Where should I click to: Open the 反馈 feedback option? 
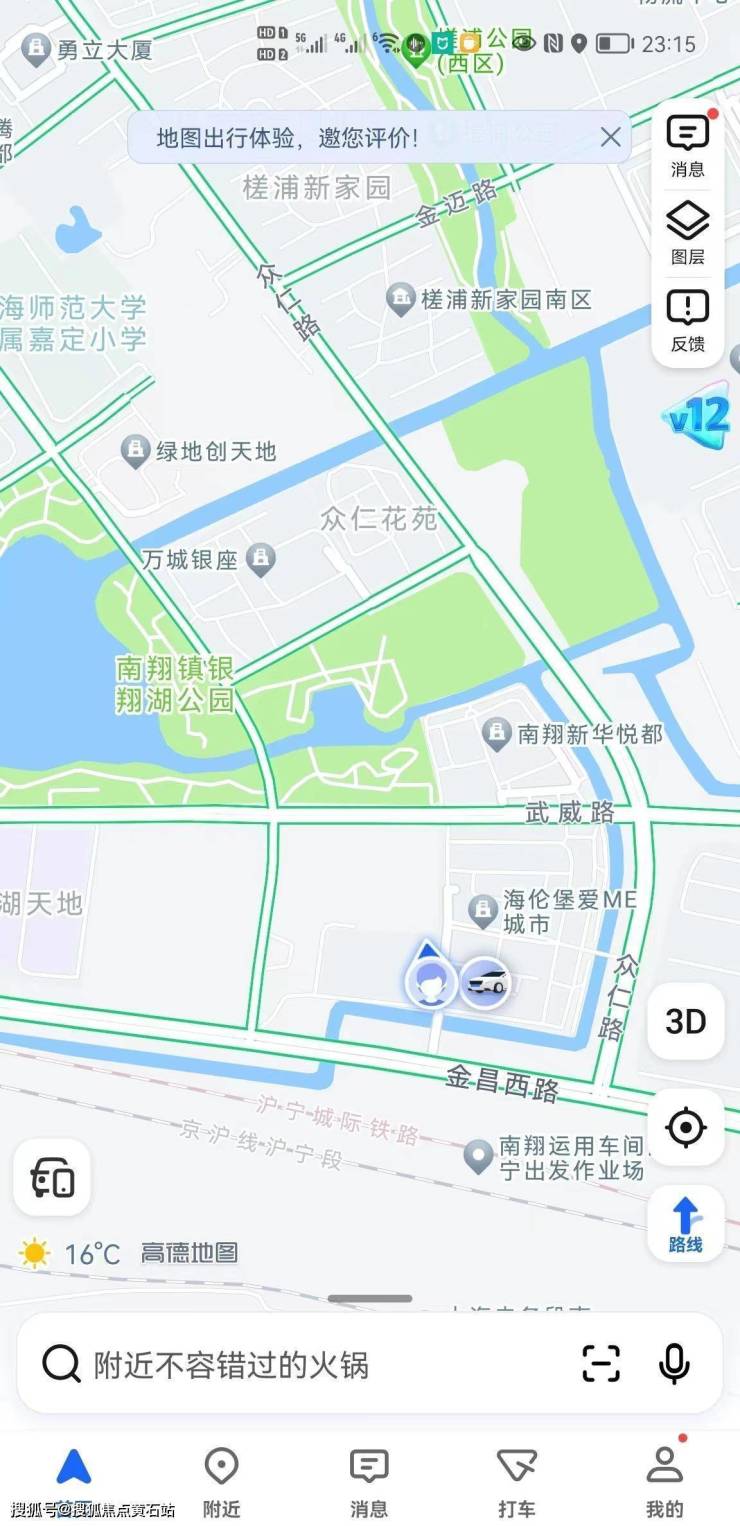coord(688,320)
